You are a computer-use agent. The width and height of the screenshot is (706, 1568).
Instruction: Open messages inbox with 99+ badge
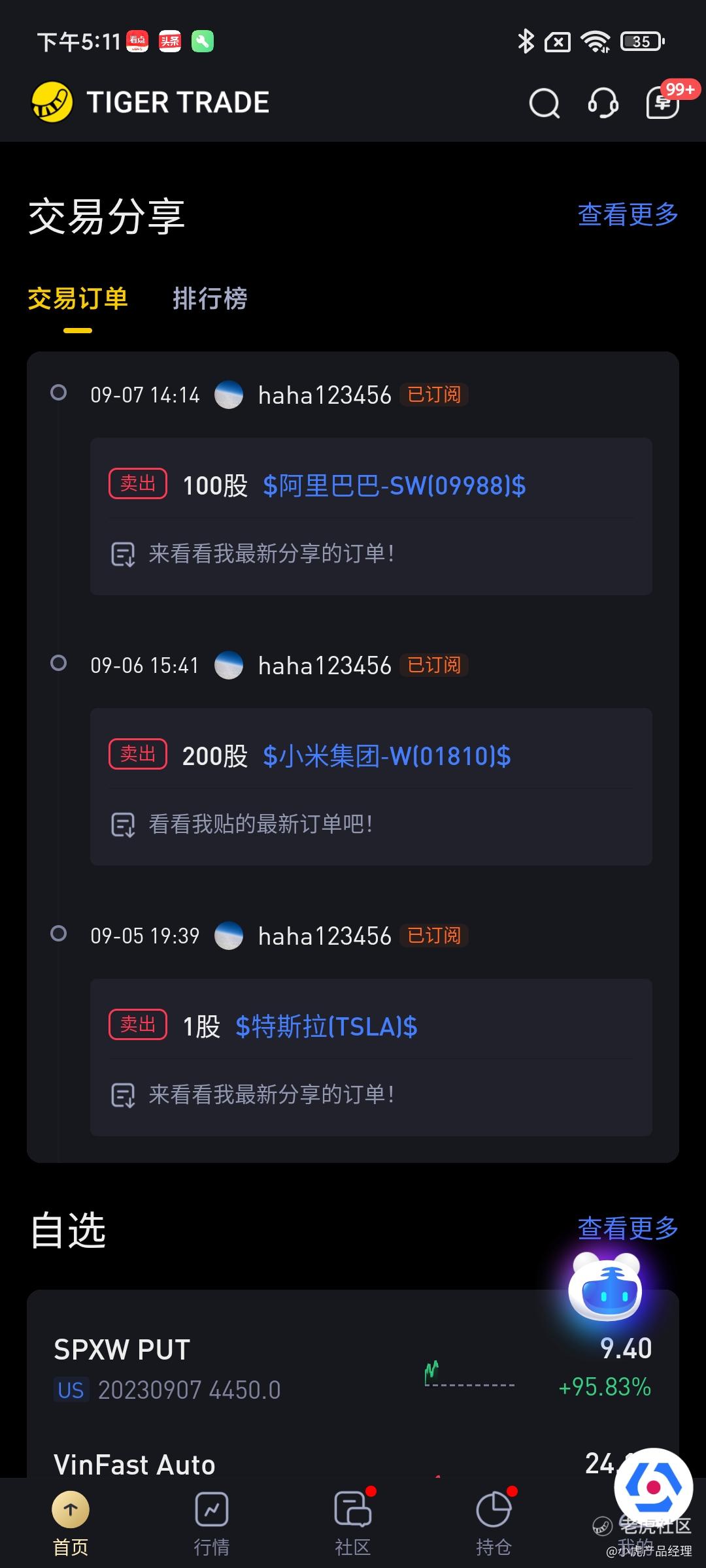pos(664,103)
